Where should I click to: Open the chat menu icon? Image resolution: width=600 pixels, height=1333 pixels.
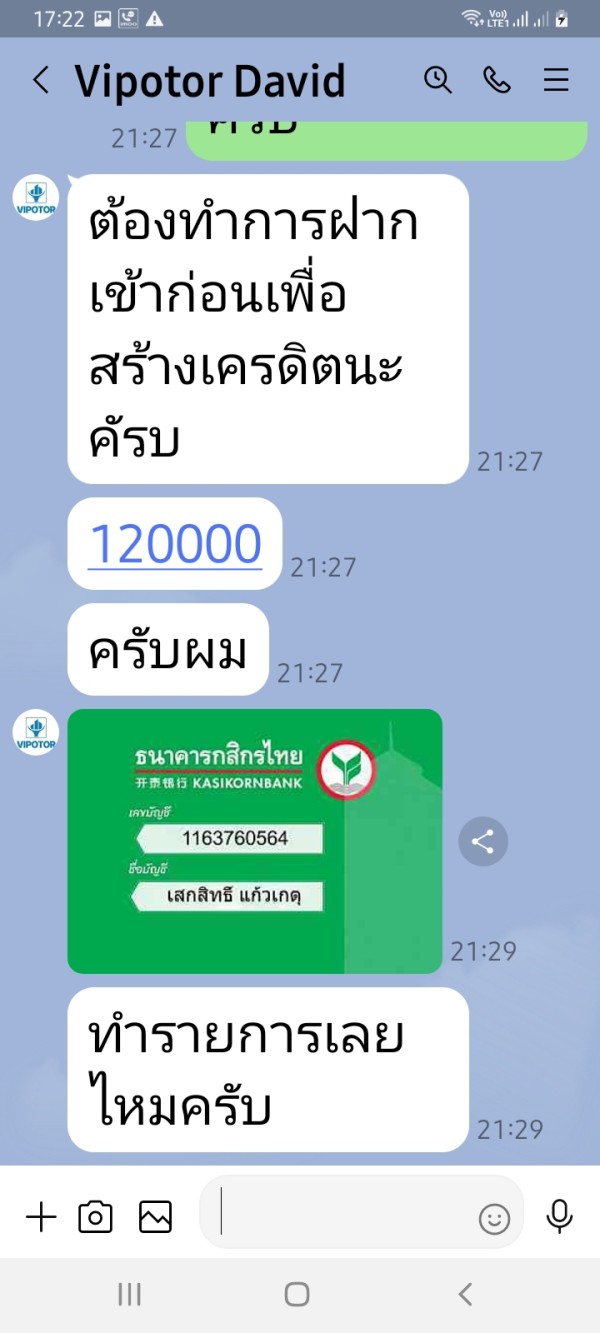[x=557, y=80]
